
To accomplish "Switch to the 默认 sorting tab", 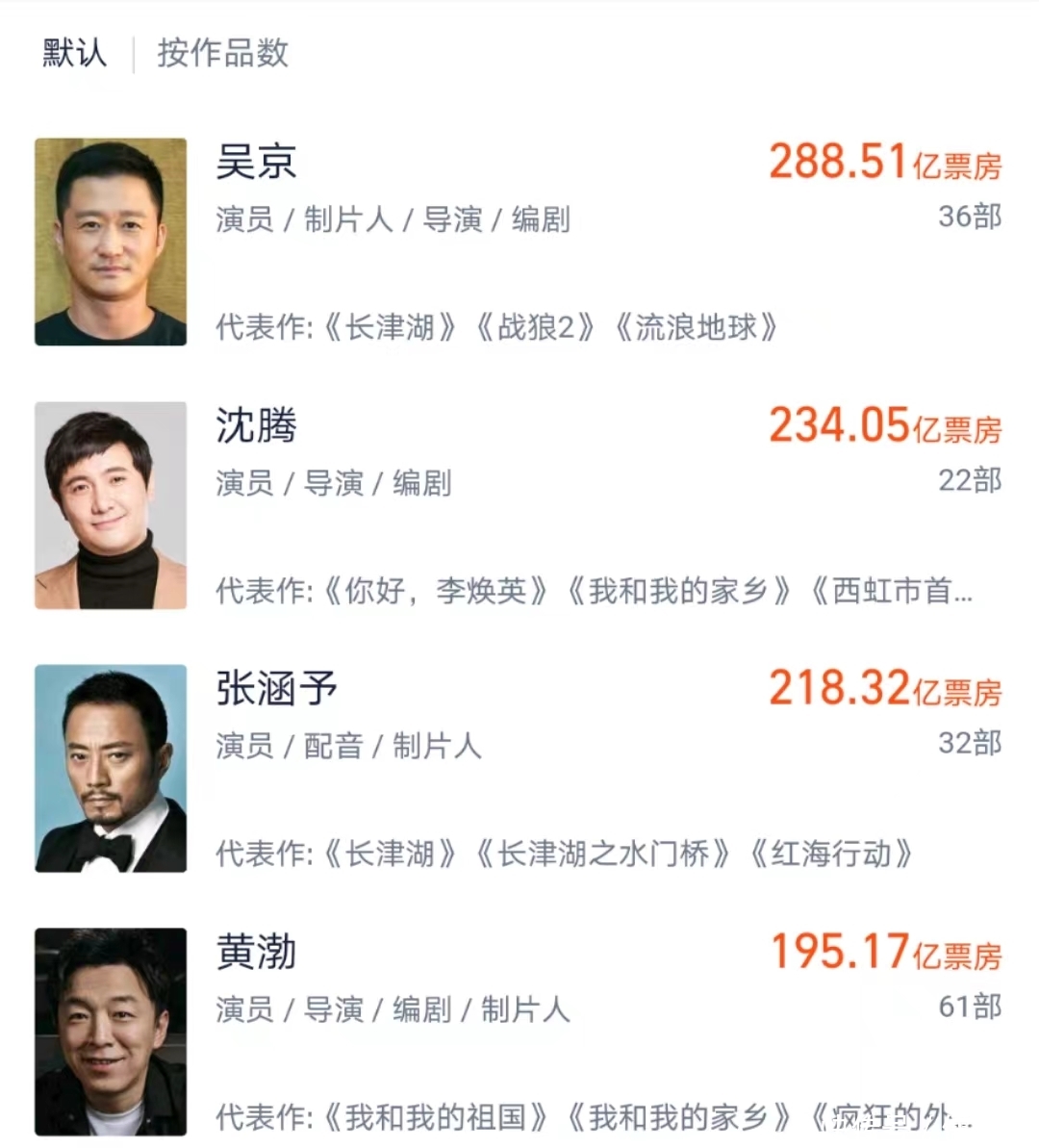I will click(74, 53).
